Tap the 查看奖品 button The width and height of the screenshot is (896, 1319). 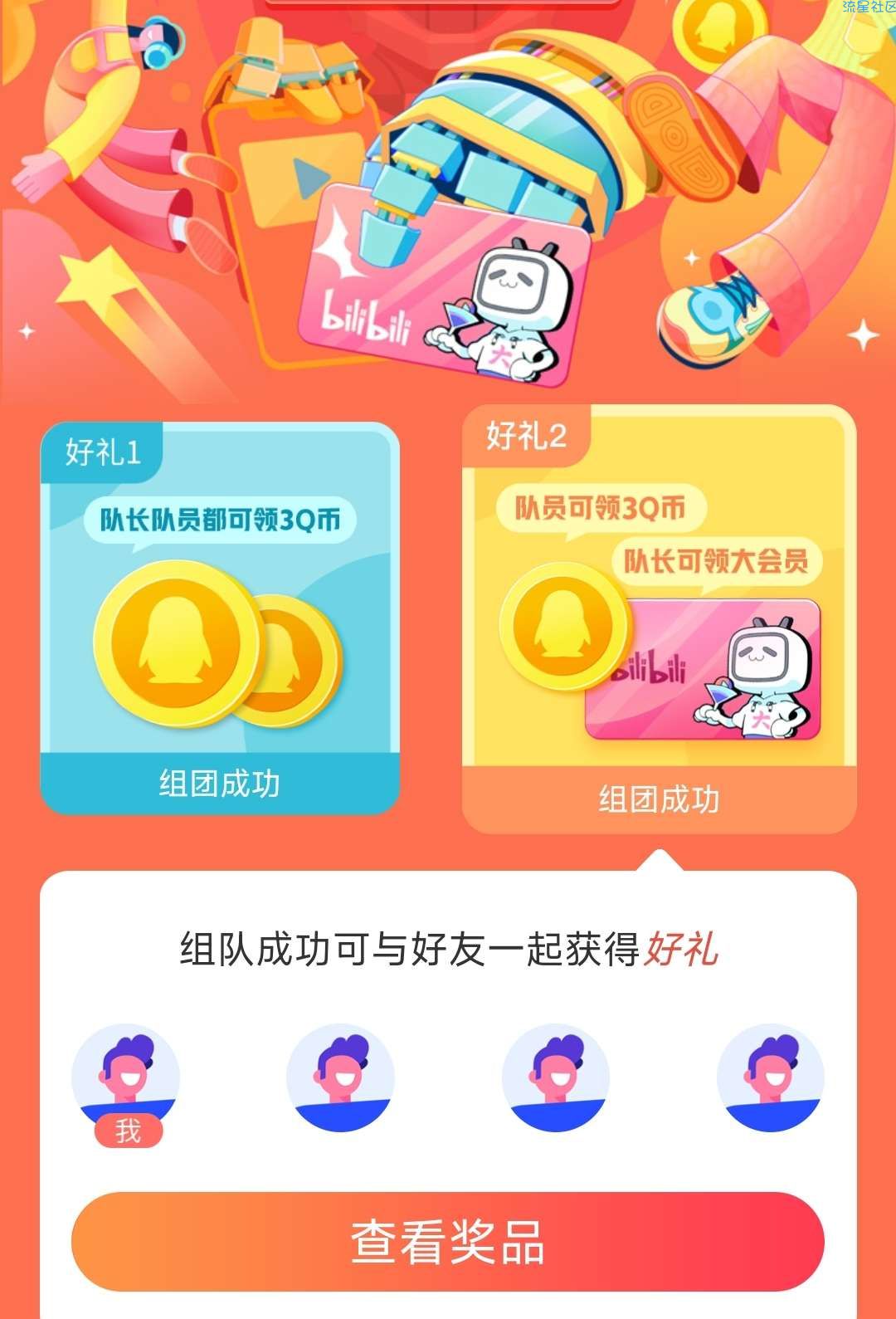[448, 1242]
